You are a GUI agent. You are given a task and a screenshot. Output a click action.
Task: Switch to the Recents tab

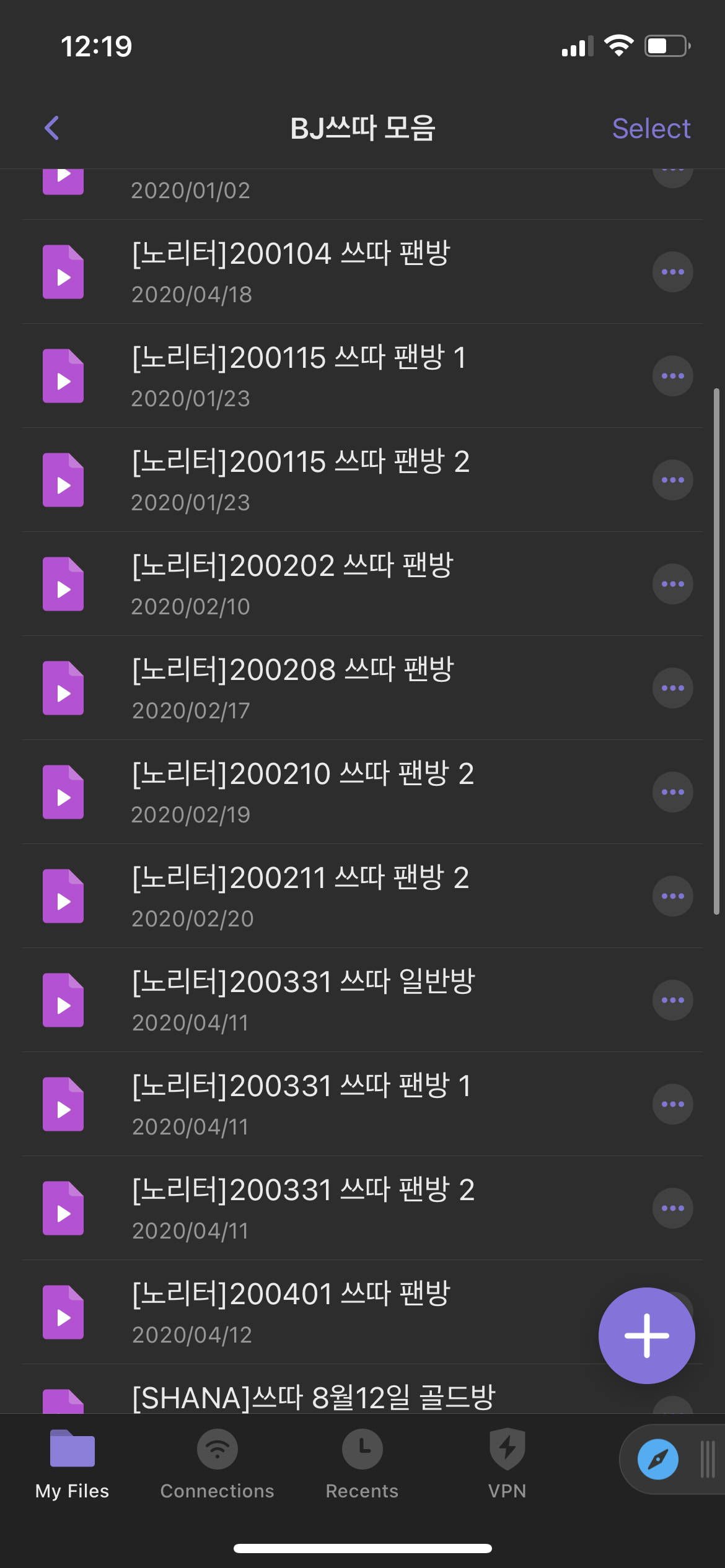coord(362,1464)
